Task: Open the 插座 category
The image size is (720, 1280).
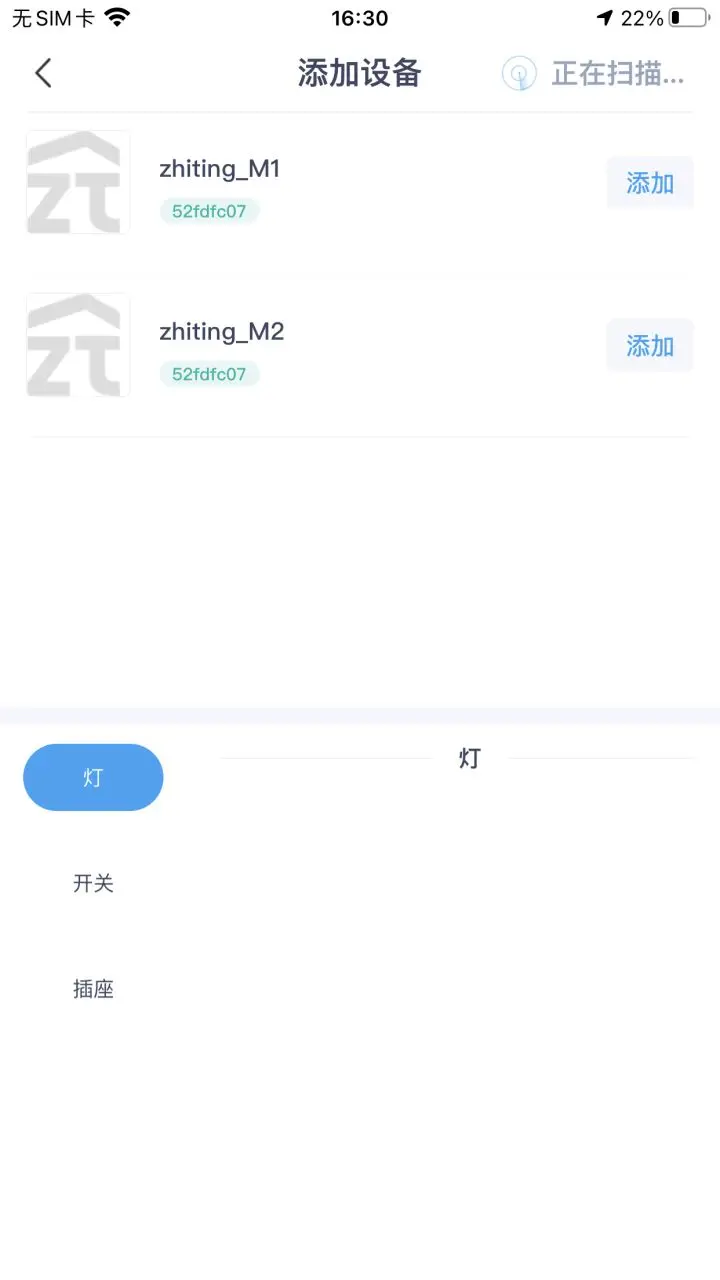Action: pos(93,988)
